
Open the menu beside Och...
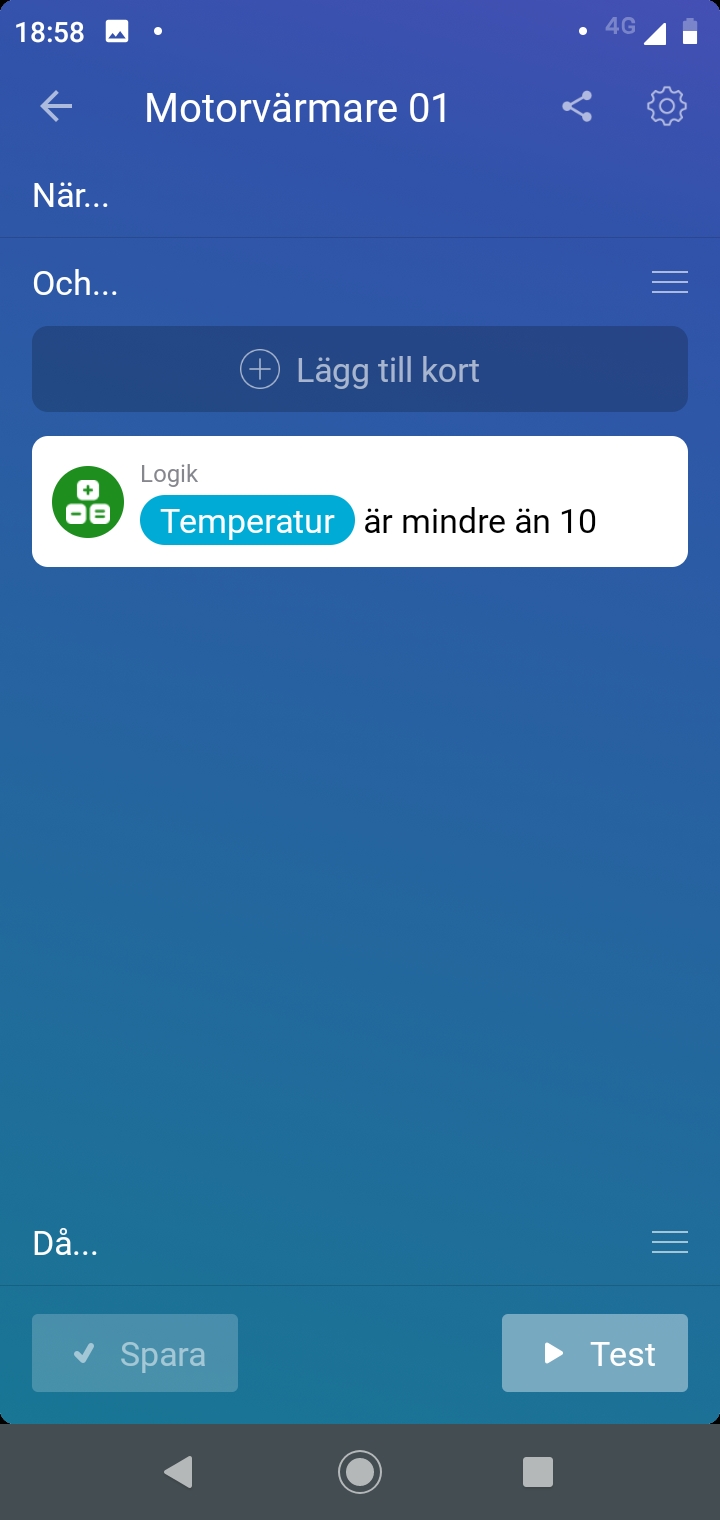point(669,283)
